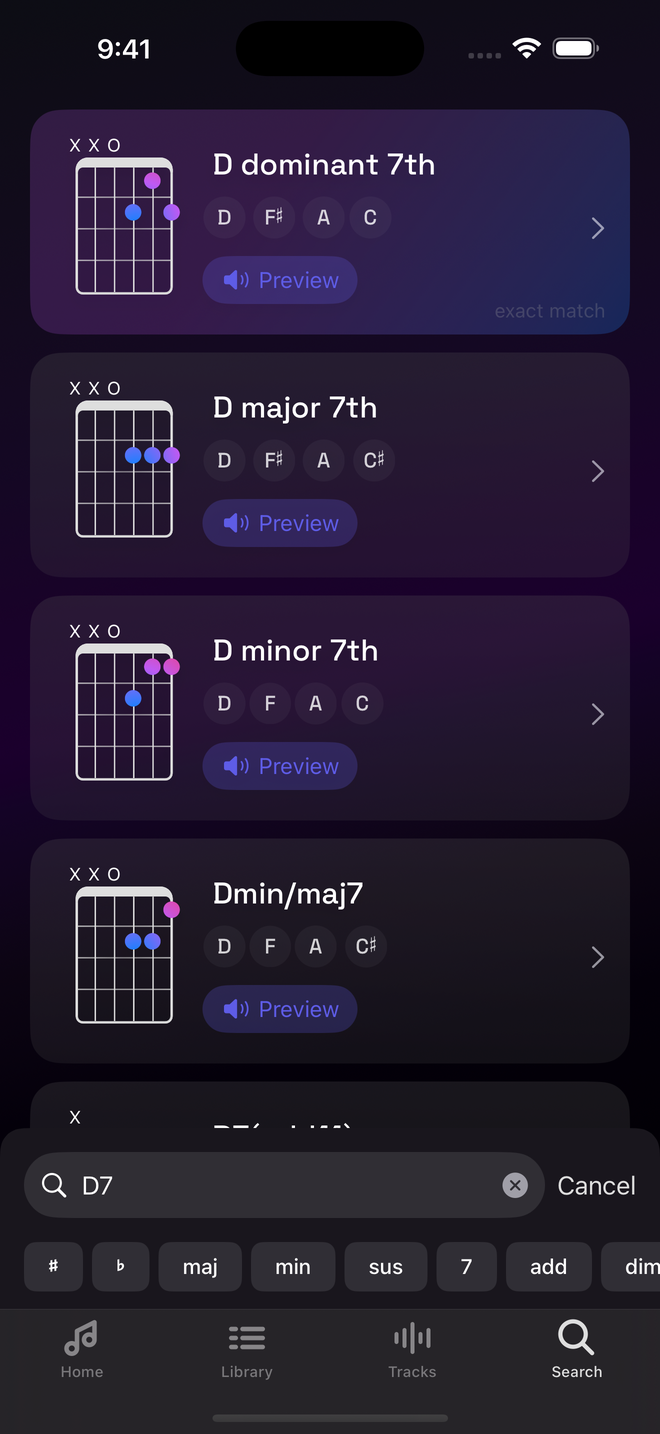Cancel the chord search
Viewport: 660px width, 1434px height.
[x=596, y=1185]
